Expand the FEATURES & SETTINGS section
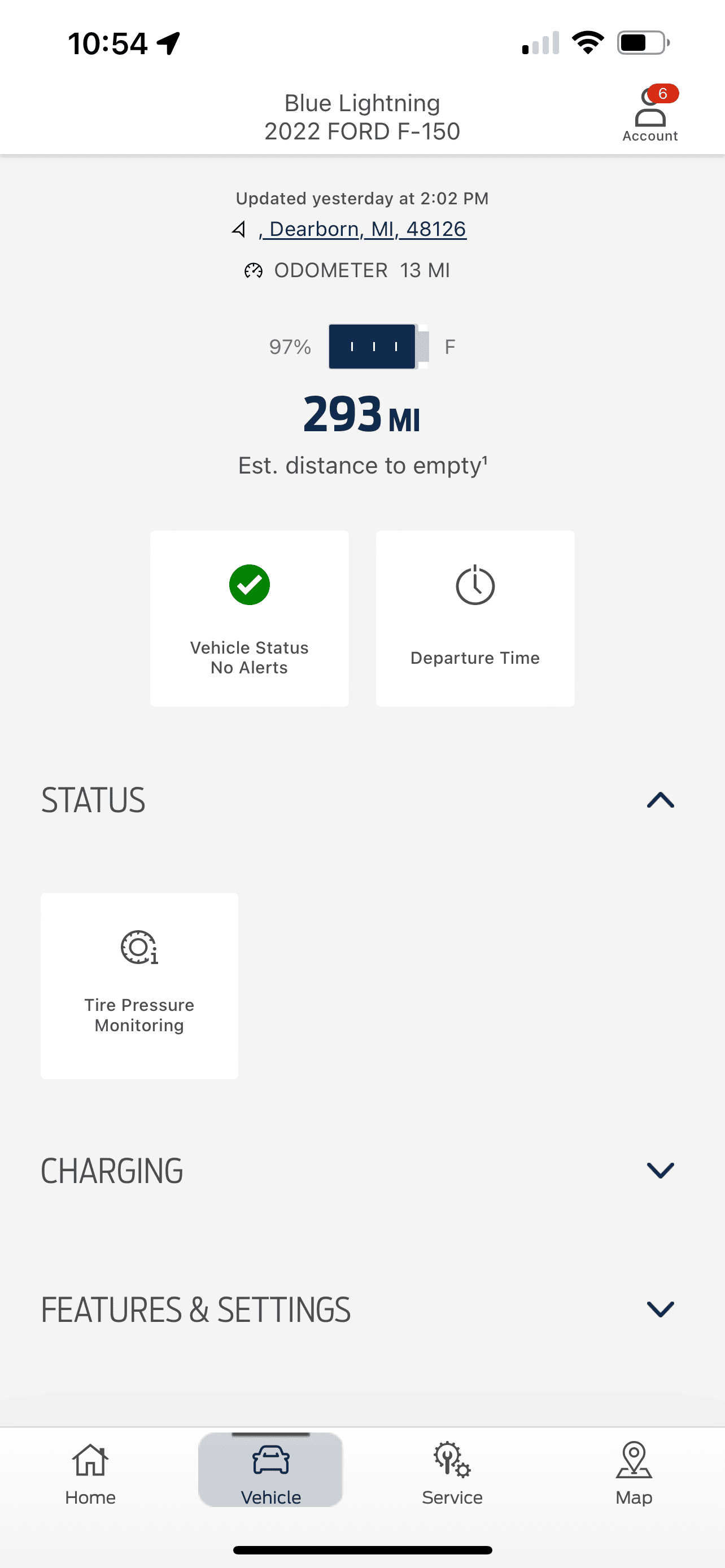The height and width of the screenshot is (1568, 725). click(x=660, y=1309)
